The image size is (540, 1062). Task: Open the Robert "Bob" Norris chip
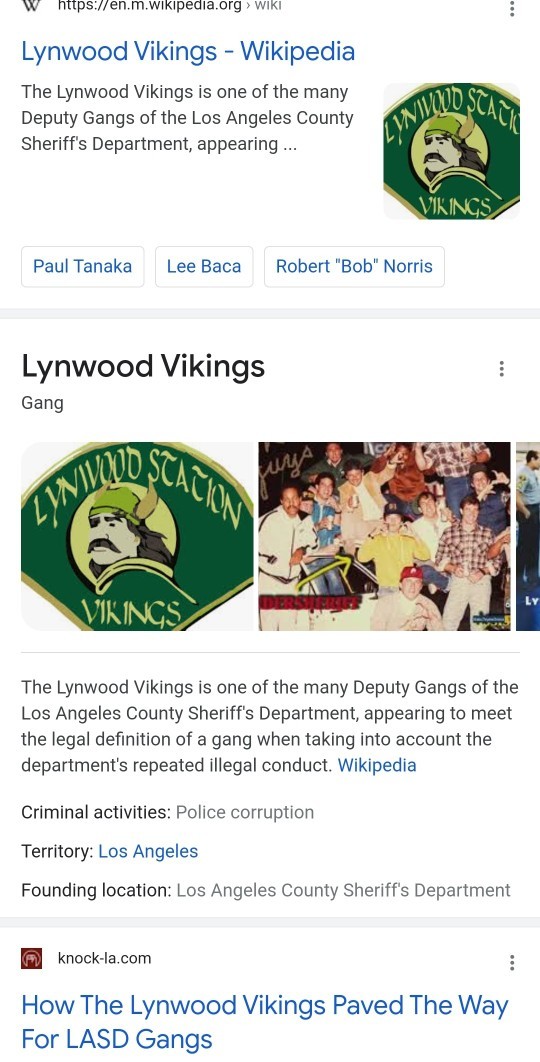[354, 266]
